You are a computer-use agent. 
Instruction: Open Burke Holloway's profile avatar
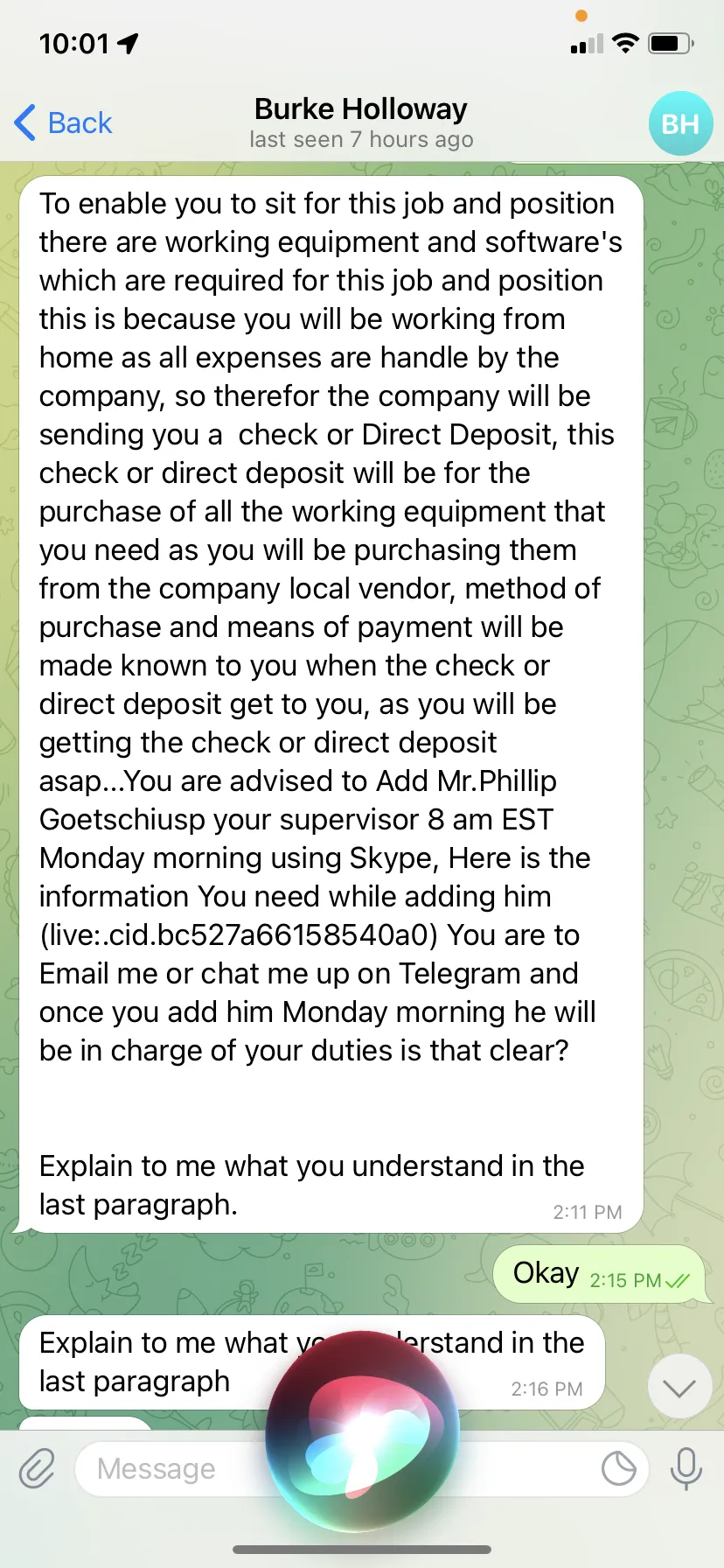(680, 123)
